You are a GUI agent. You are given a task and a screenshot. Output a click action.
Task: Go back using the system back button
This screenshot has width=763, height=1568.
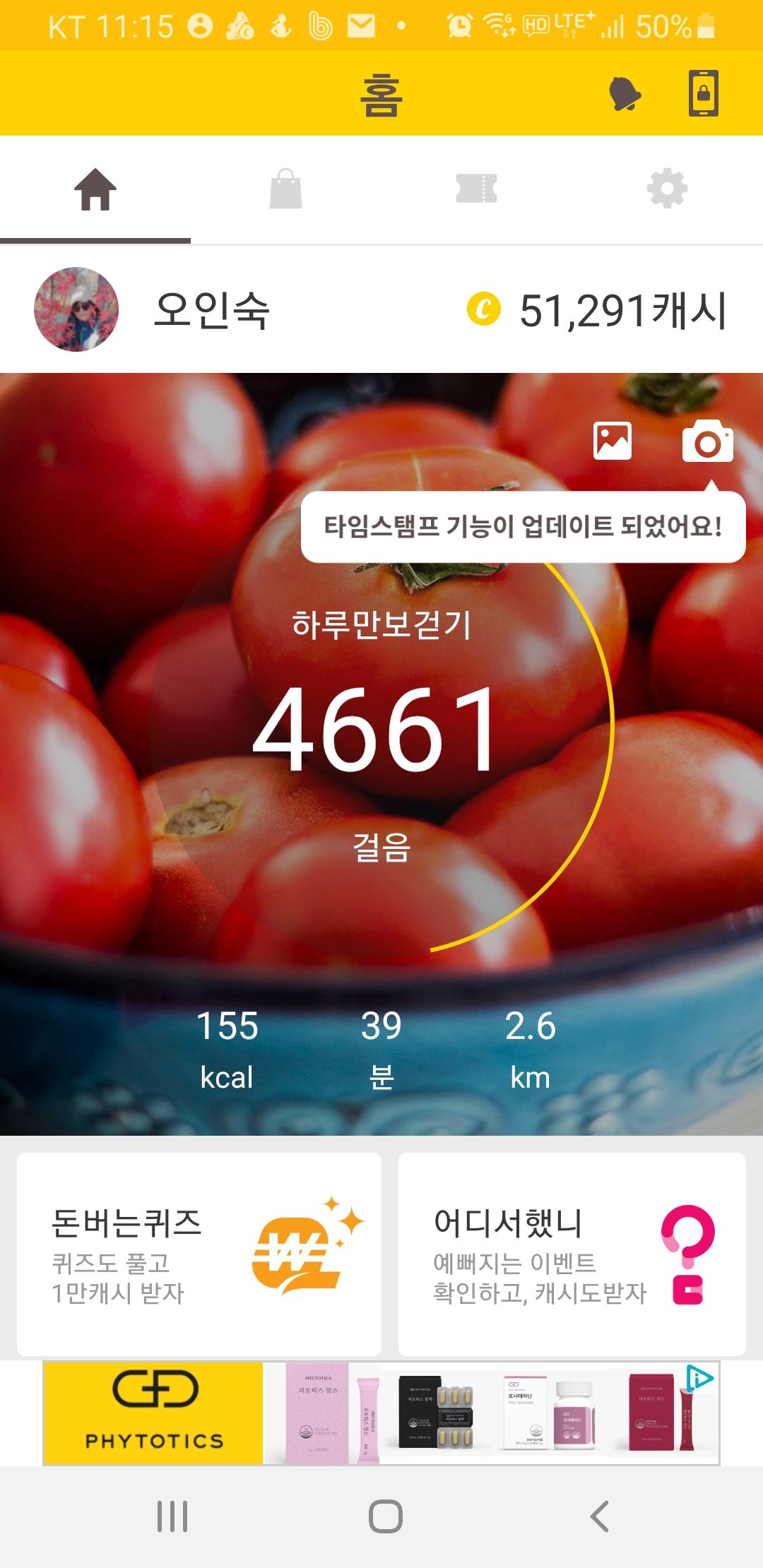[x=599, y=1516]
